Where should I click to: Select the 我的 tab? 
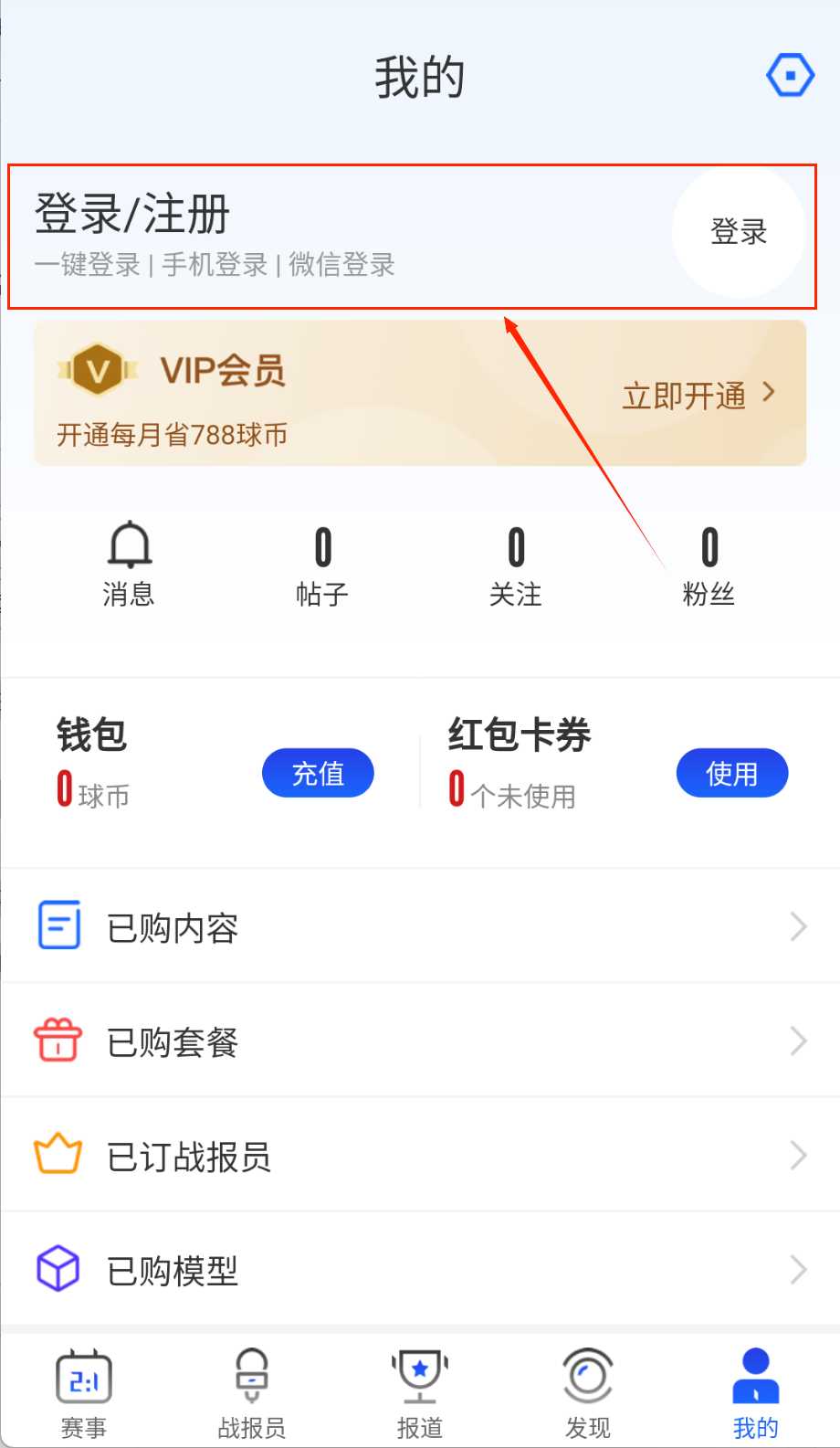(755, 1392)
